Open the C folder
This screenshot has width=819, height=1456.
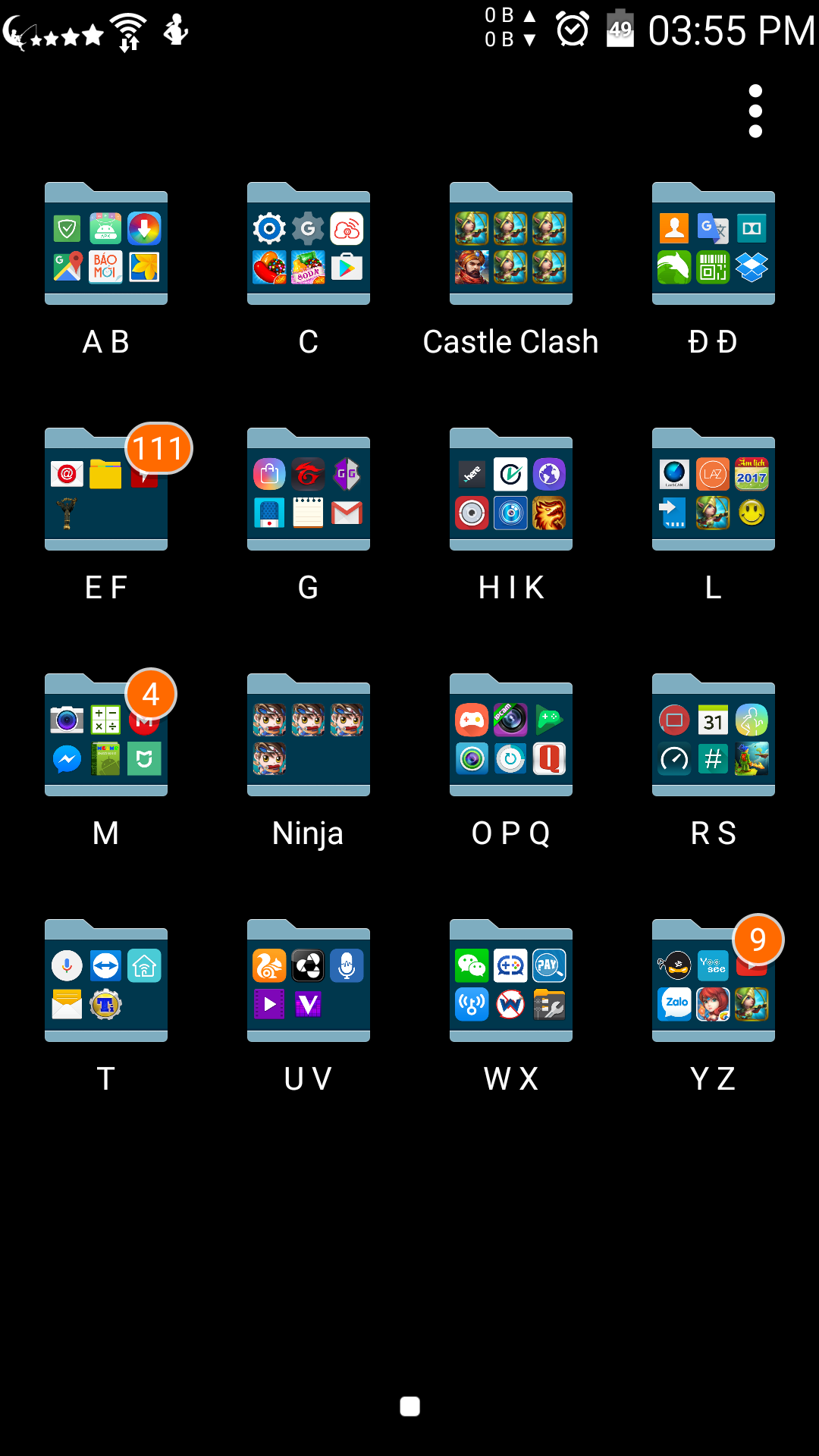coord(309,245)
